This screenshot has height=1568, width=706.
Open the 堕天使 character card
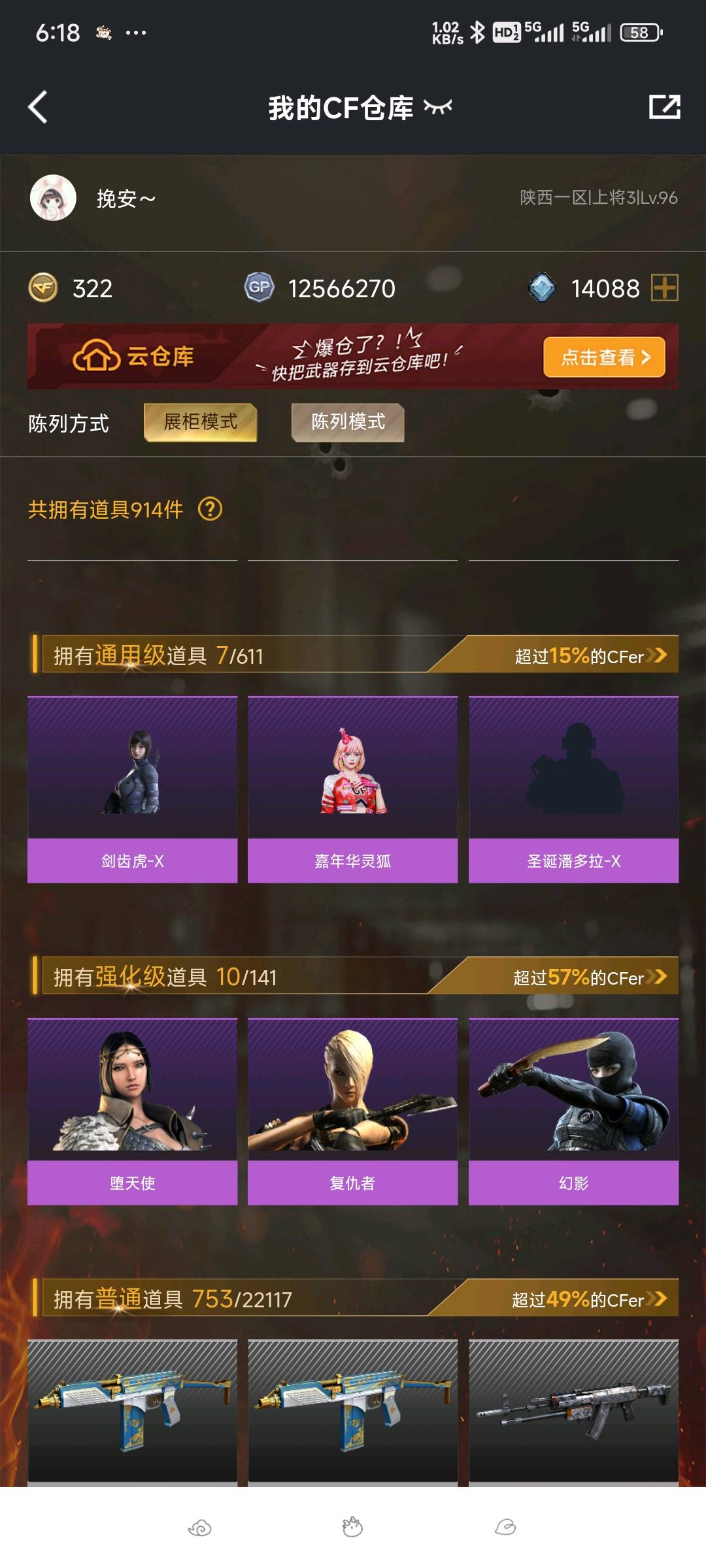(x=132, y=1111)
